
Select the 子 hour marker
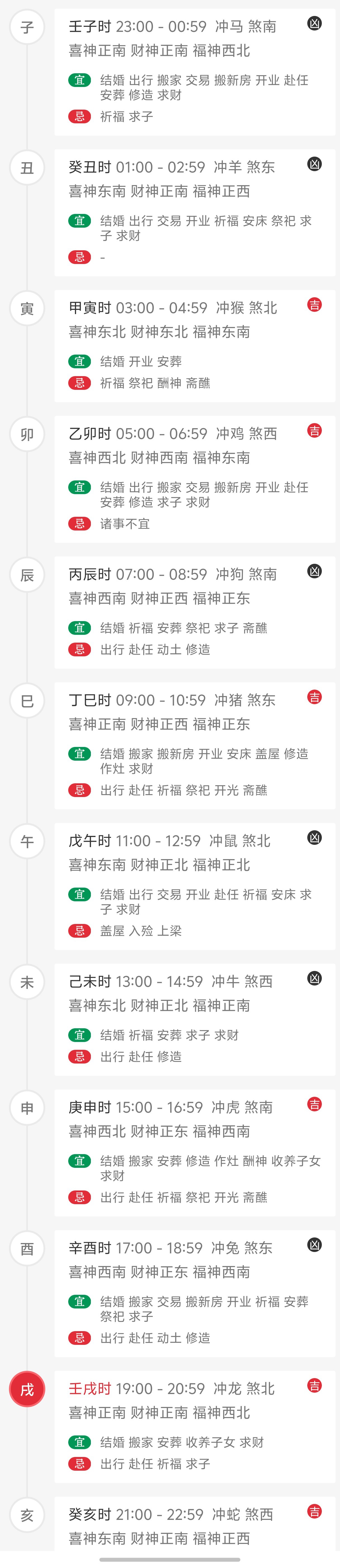[x=27, y=27]
